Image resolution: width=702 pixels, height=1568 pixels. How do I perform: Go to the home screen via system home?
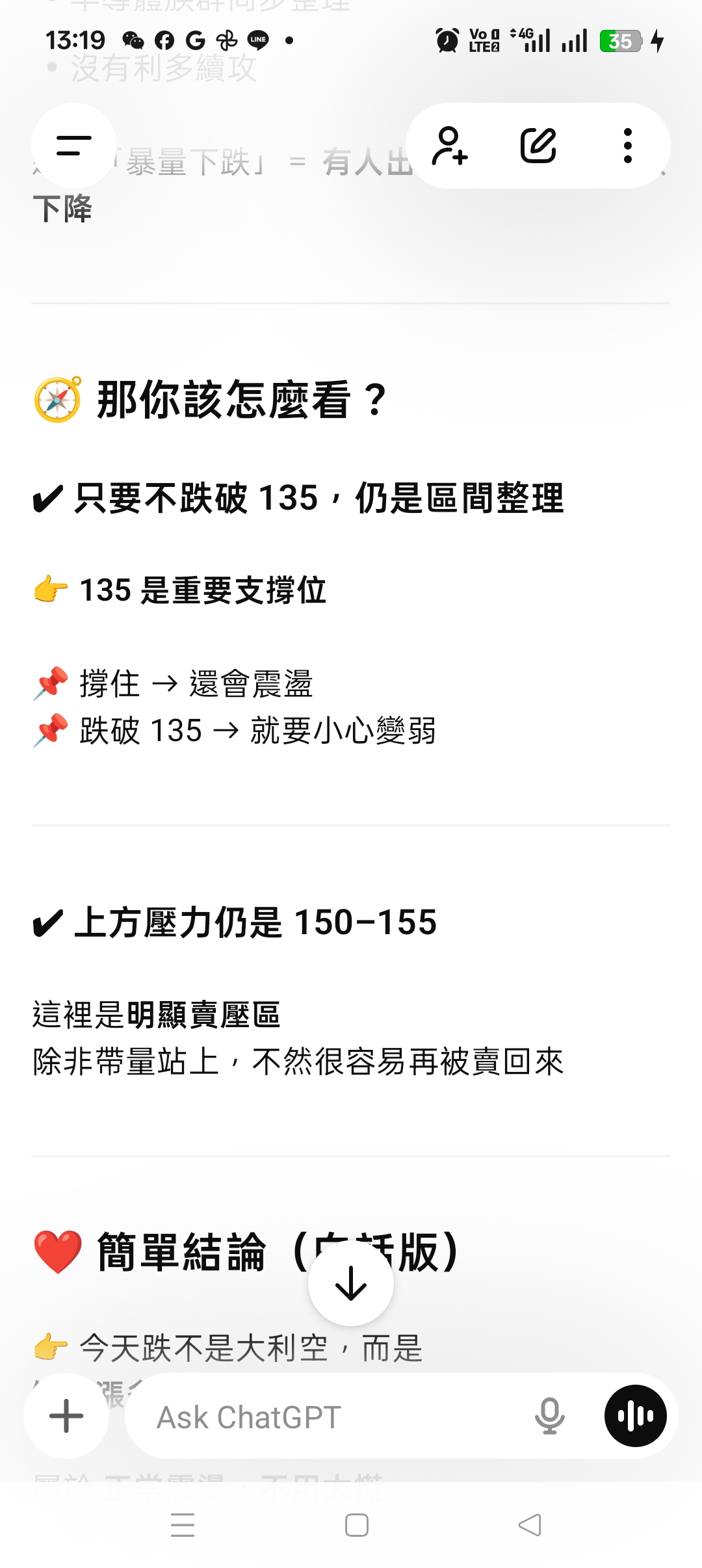pos(357,1525)
